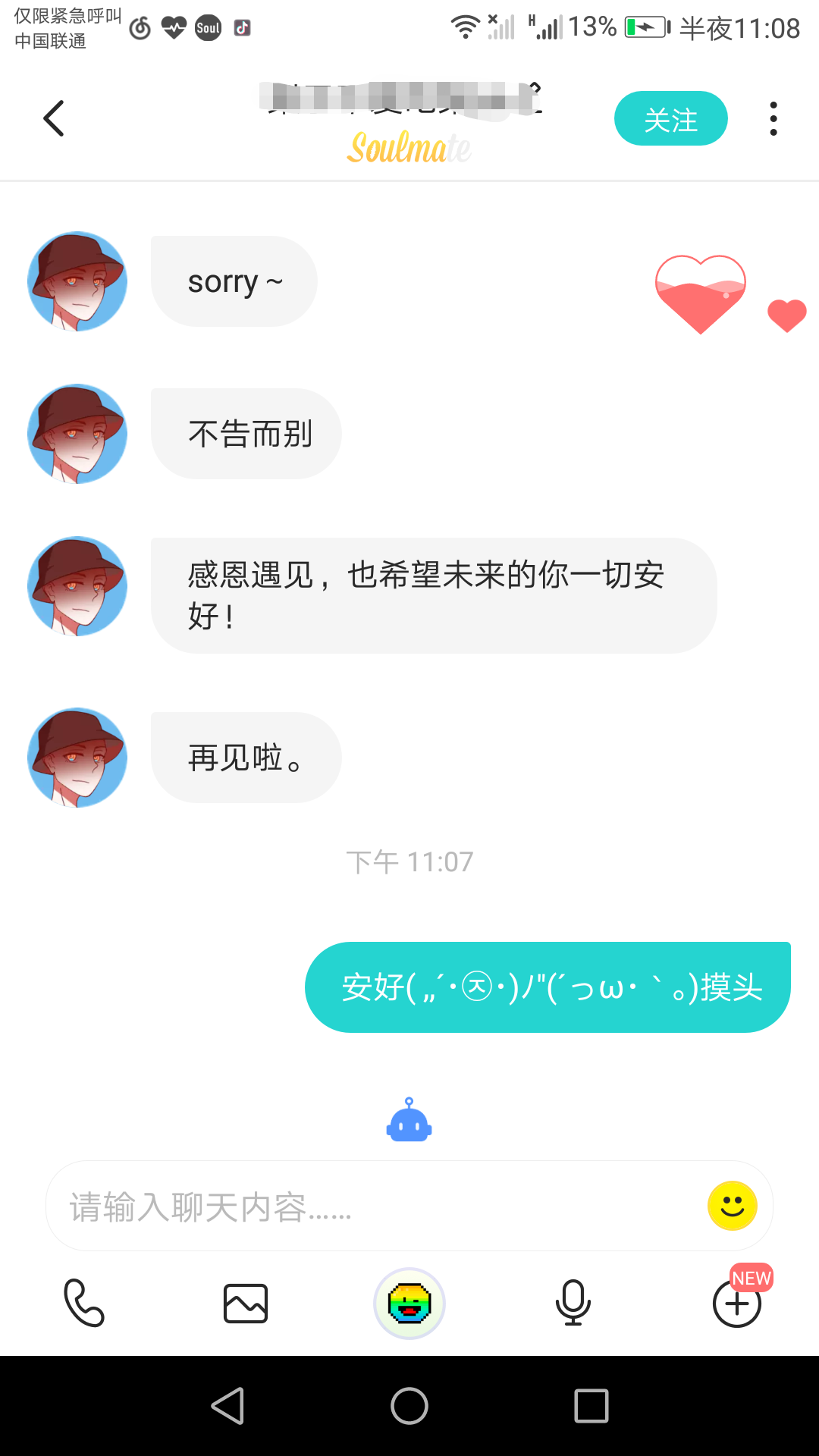The height and width of the screenshot is (1456, 819).
Task: Send a picture using the image icon
Action: pyautogui.click(x=246, y=1303)
